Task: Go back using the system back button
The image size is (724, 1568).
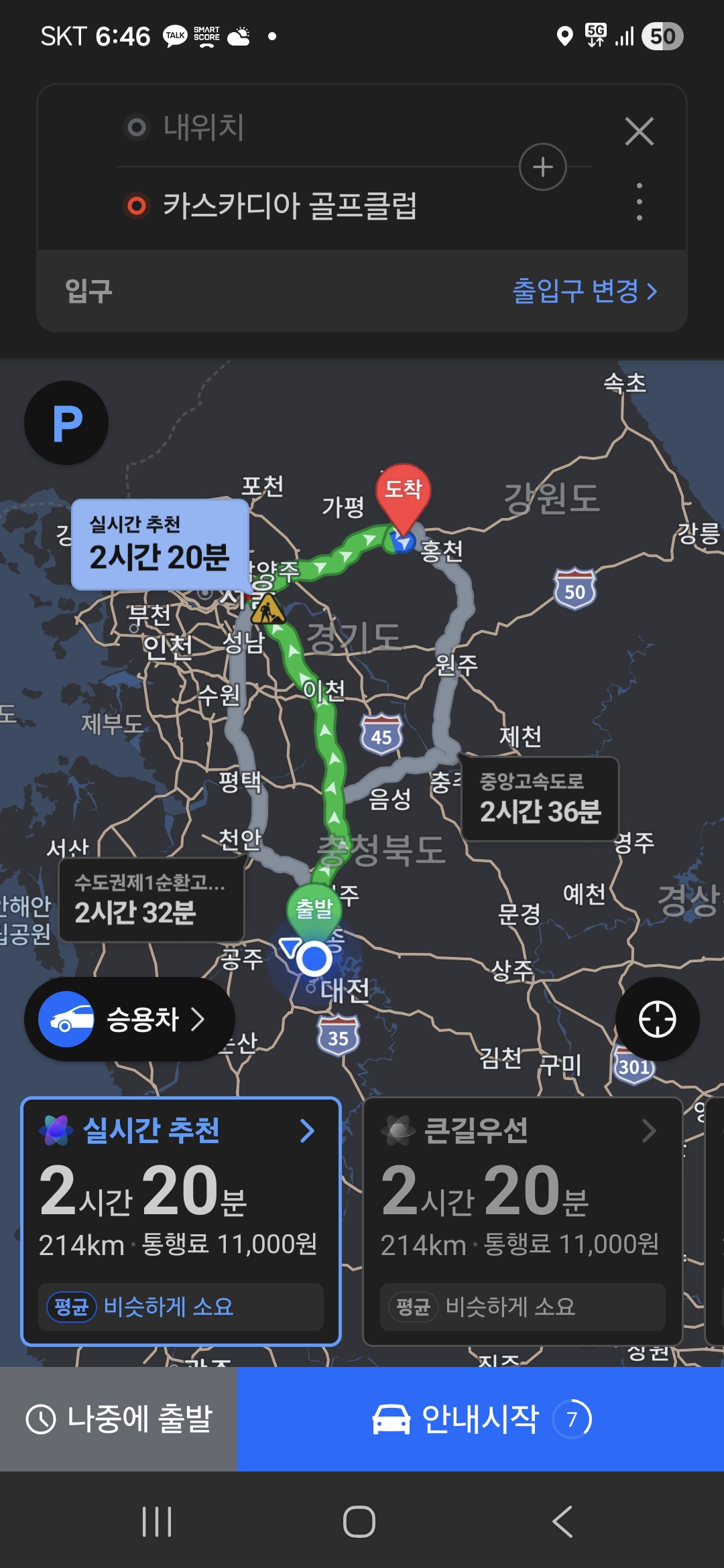Action: [x=563, y=1522]
